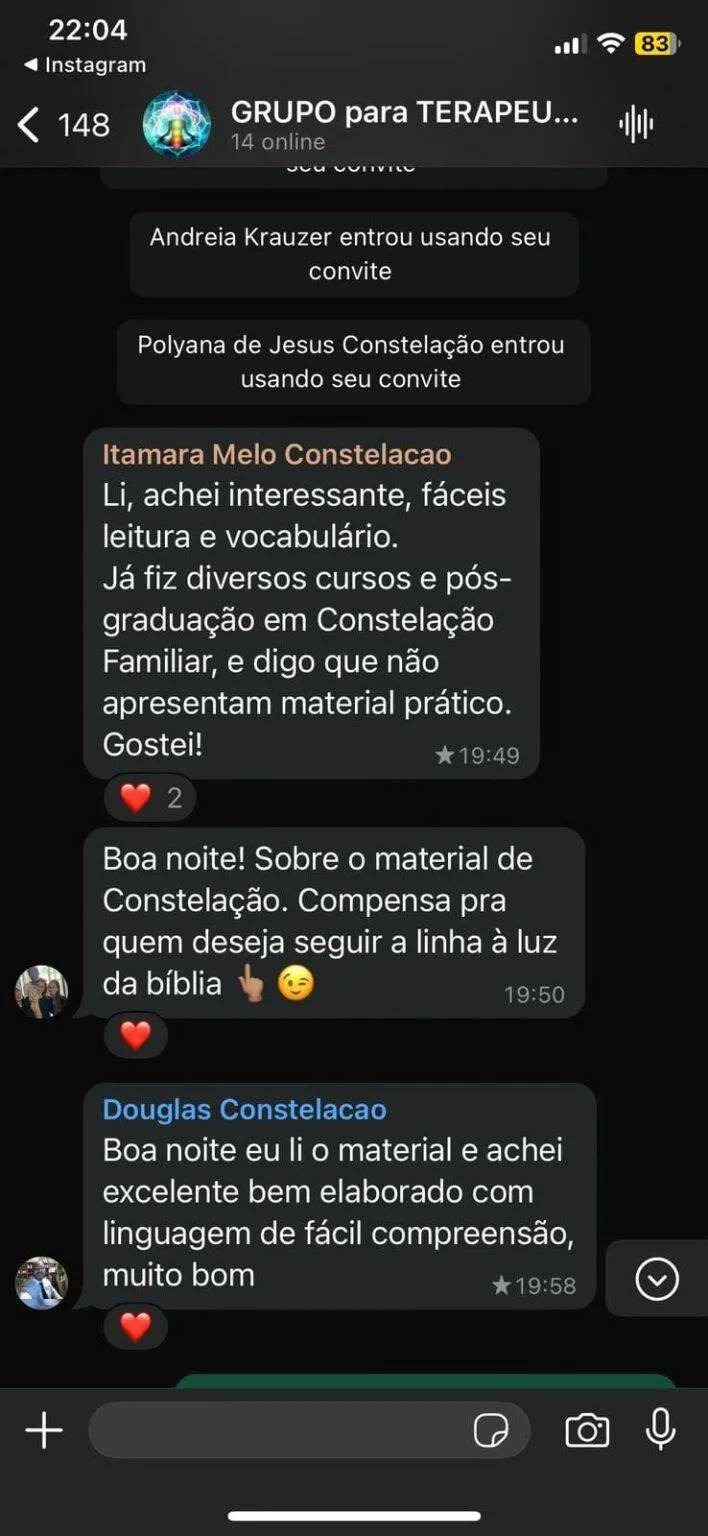Start a voice chat with the waveform icon
Screen dimensions: 708x1536
click(x=636, y=124)
